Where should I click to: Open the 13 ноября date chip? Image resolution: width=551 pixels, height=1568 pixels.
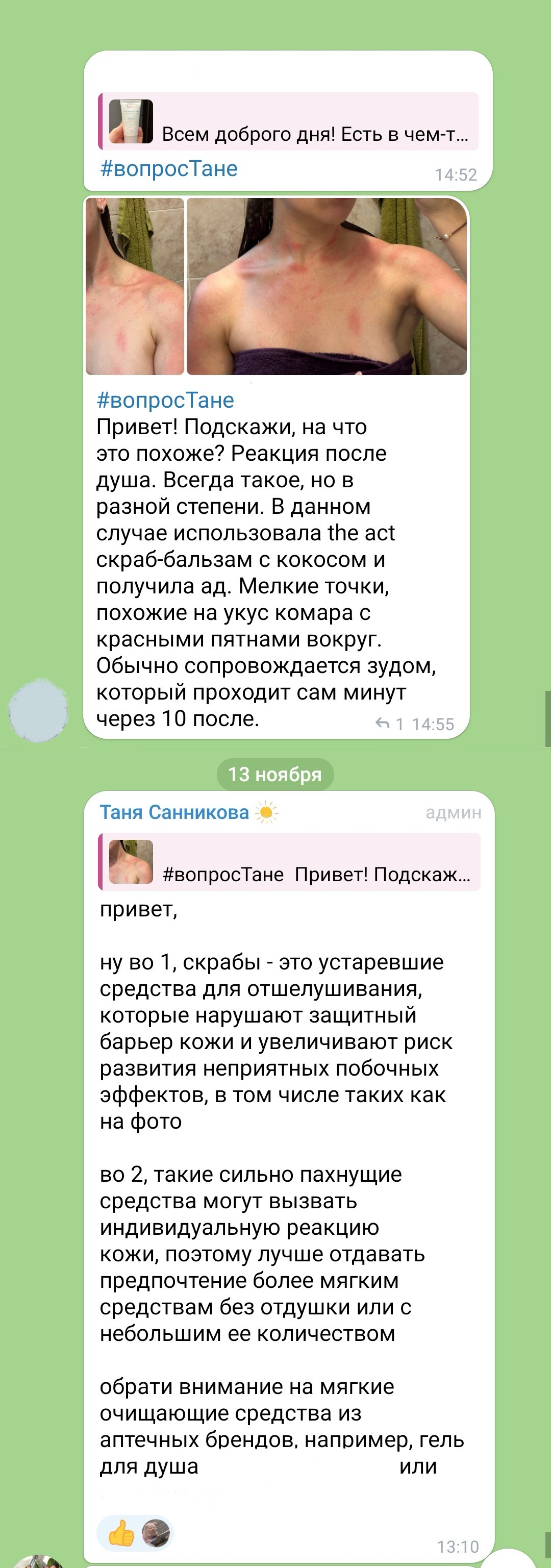click(x=274, y=774)
